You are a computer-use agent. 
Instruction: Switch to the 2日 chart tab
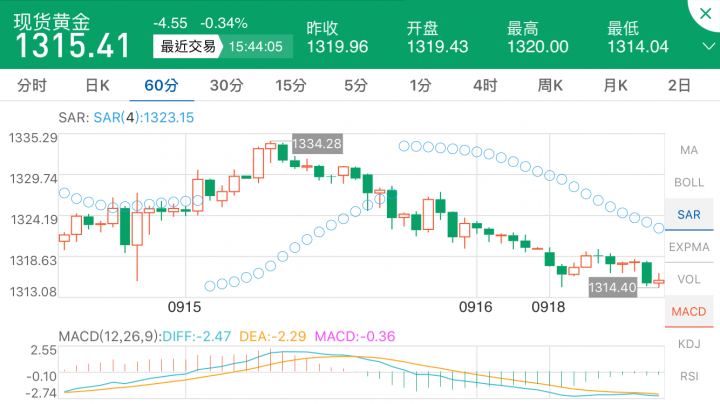[x=680, y=86]
